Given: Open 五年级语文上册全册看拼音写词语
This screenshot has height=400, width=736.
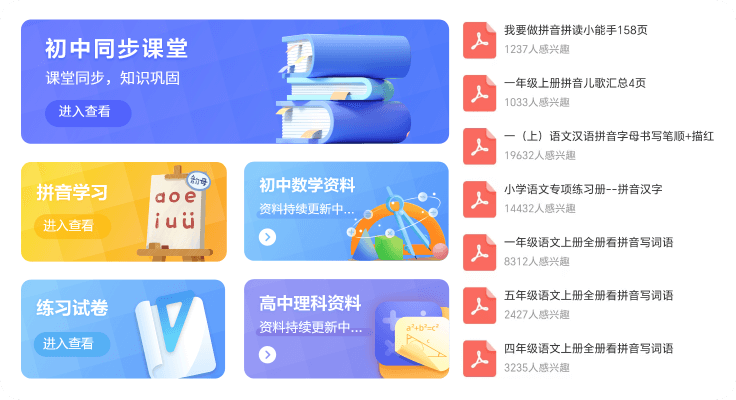Looking at the screenshot, I should tap(573, 304).
